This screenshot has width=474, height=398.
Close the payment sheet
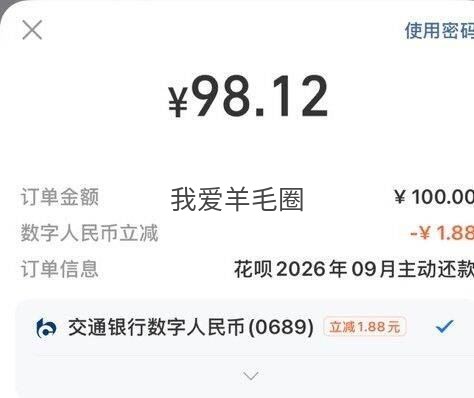pos(32,30)
